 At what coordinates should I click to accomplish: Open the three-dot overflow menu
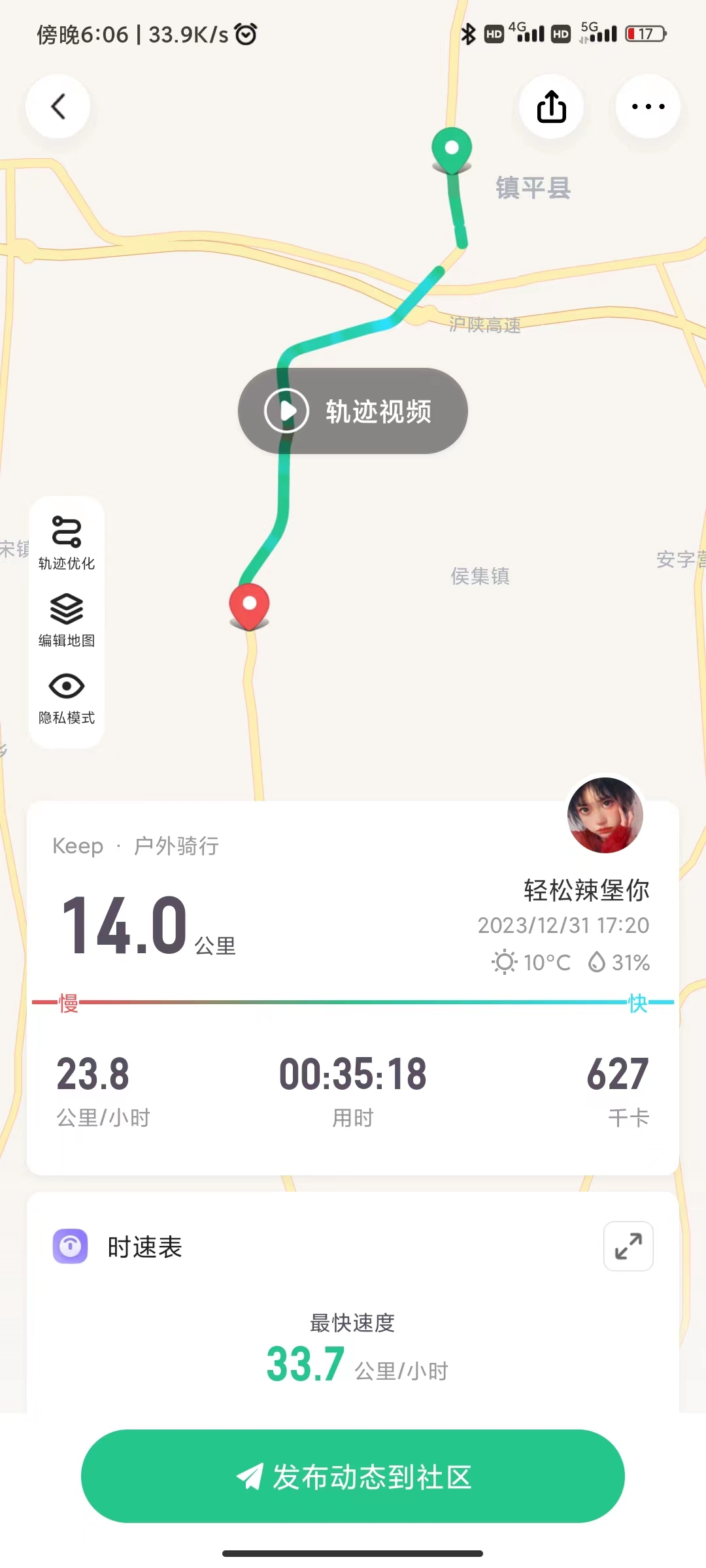[x=648, y=106]
